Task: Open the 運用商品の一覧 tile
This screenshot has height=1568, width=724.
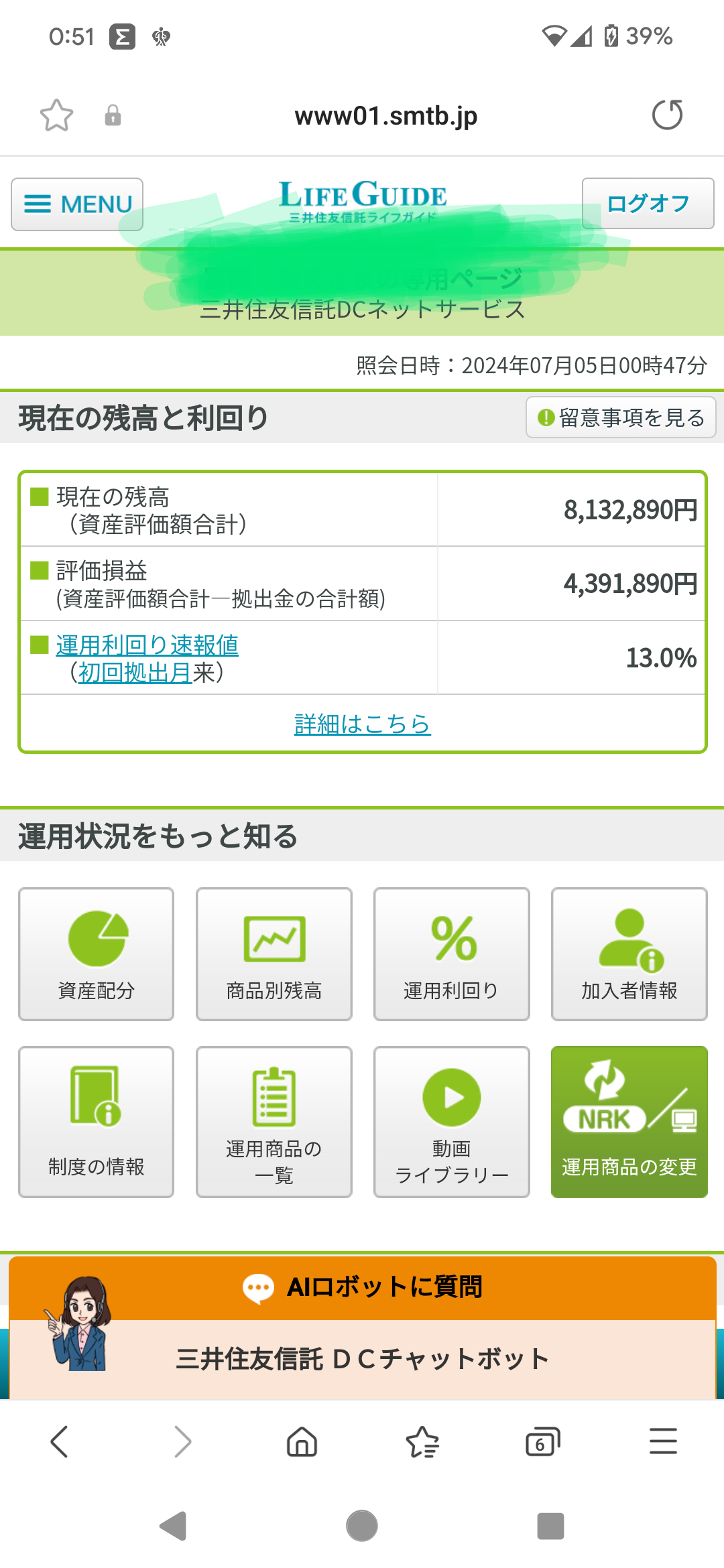Action: [x=274, y=1122]
